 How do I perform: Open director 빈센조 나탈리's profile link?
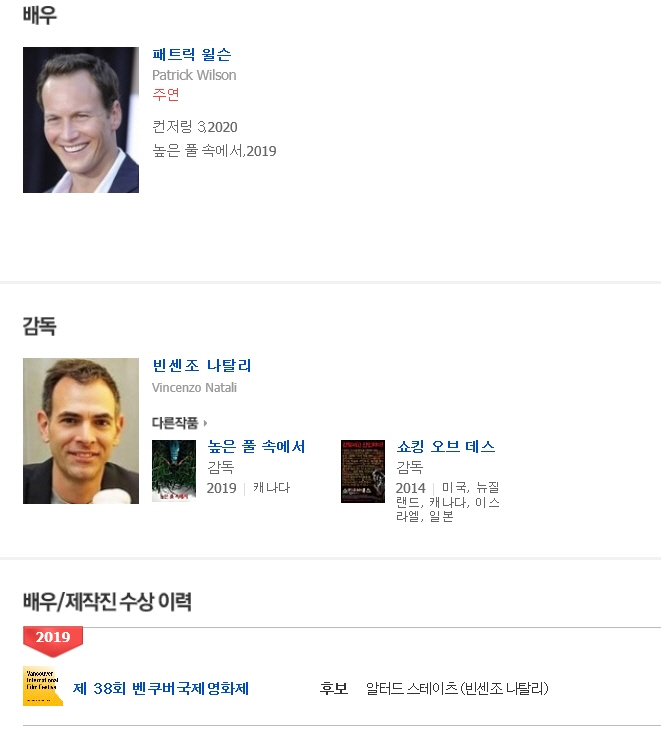(201, 366)
